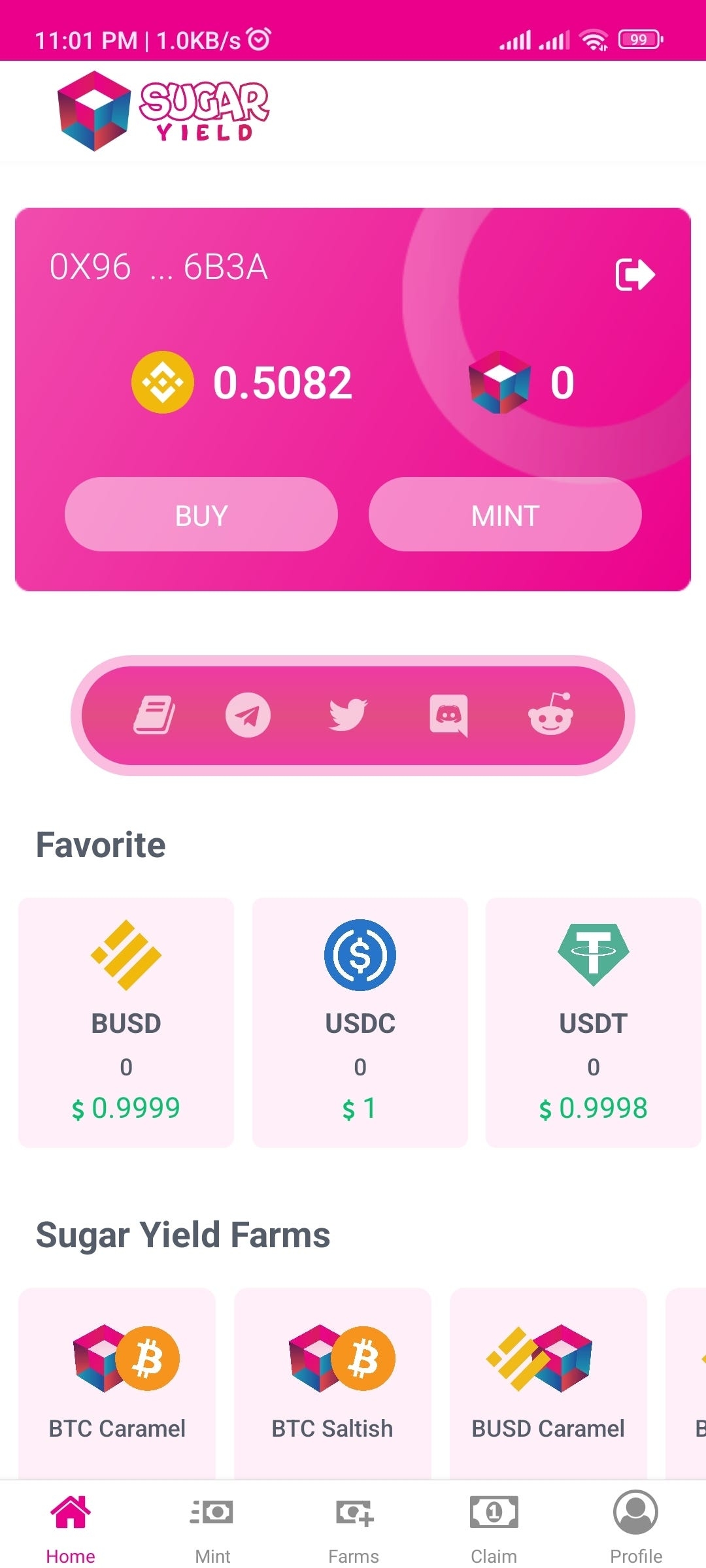Open the docs book icon
This screenshot has height=1568, width=706.
154,715
